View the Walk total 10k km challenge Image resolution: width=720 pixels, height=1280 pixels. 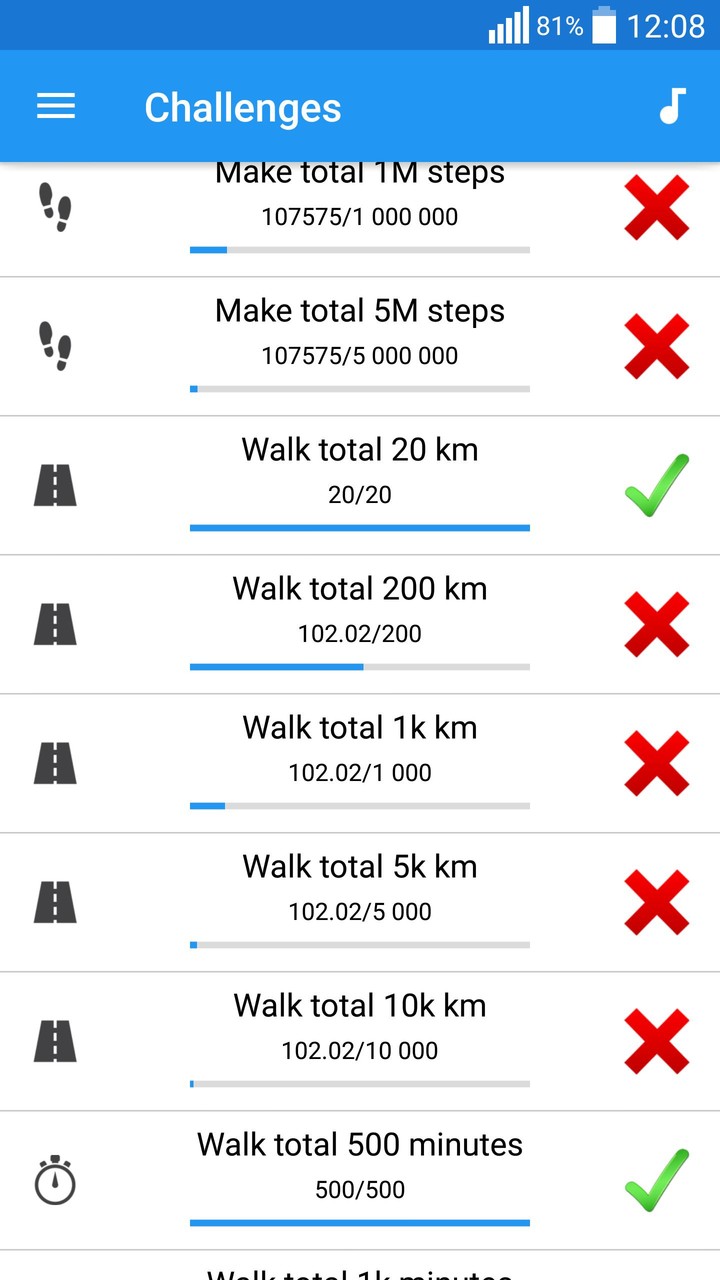360,1041
